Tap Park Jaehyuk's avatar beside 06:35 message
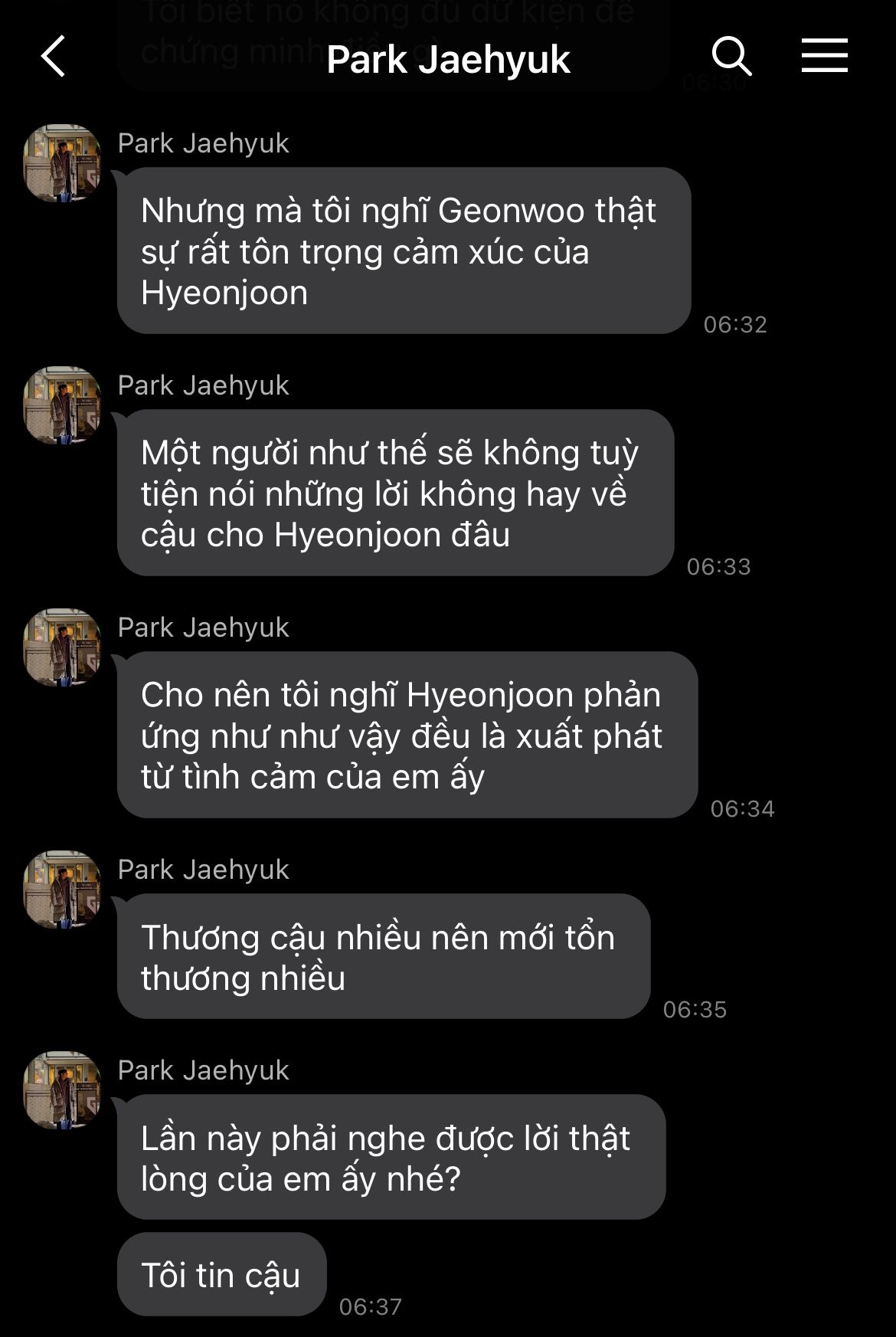Viewport: 896px width, 1337px height. 62,890
